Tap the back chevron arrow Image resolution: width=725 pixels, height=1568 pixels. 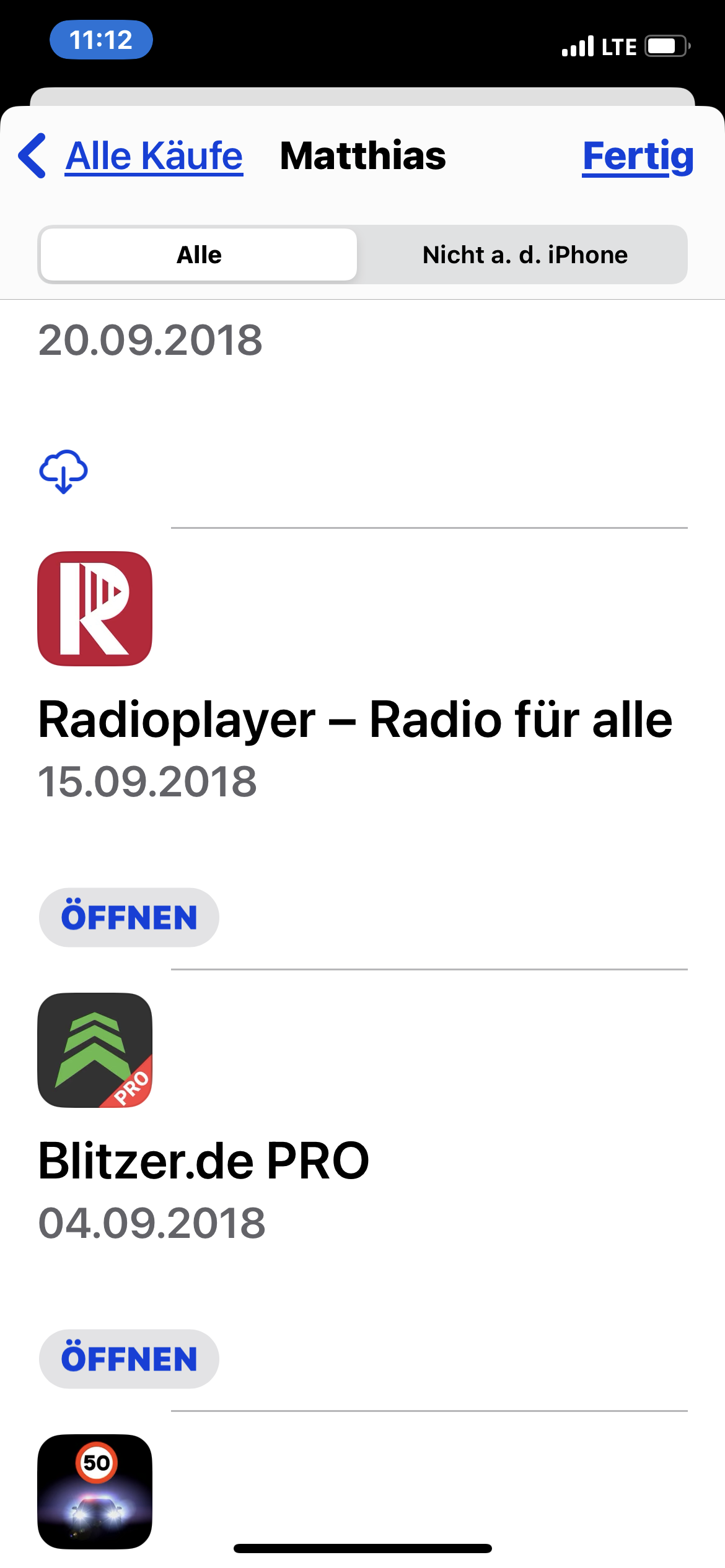32,156
